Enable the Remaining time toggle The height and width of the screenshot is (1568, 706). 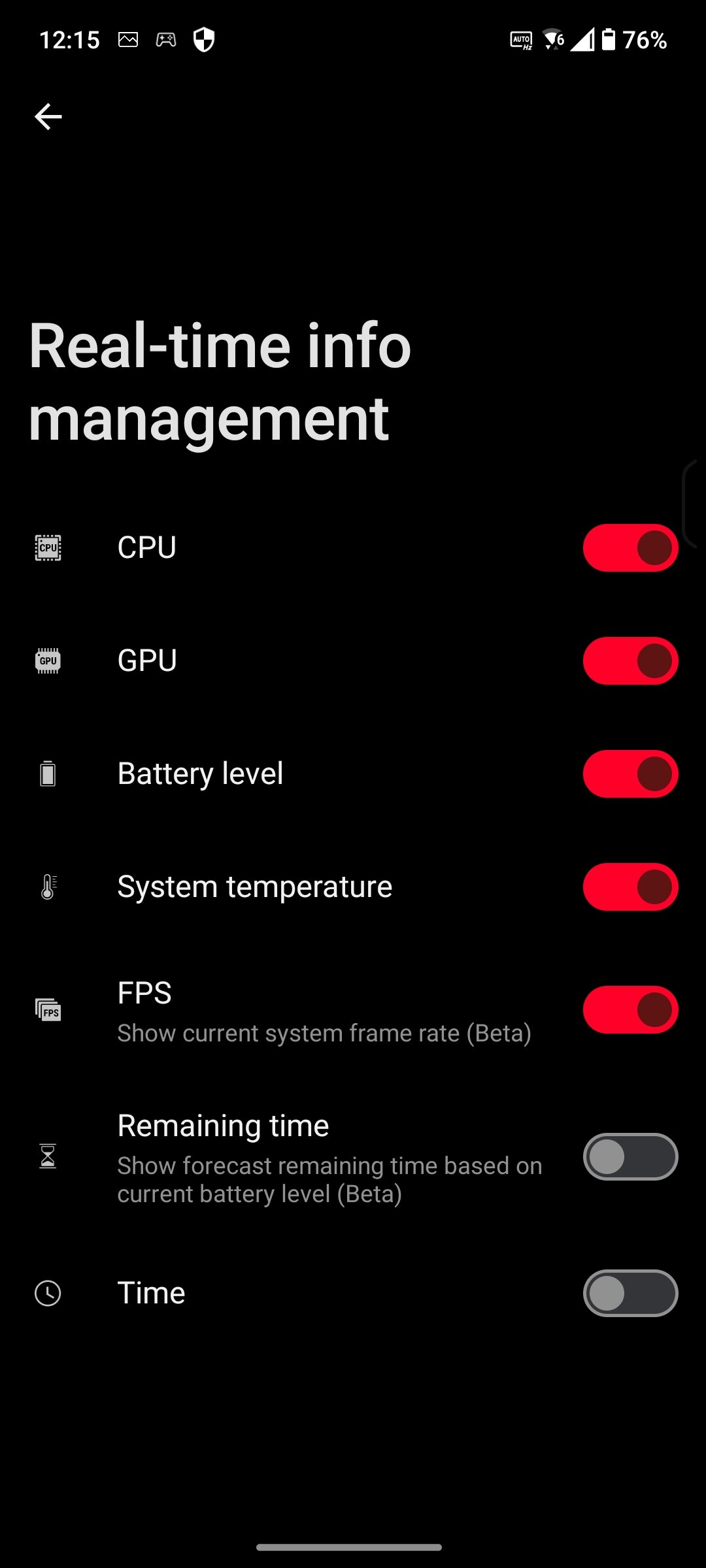pyautogui.click(x=630, y=1156)
